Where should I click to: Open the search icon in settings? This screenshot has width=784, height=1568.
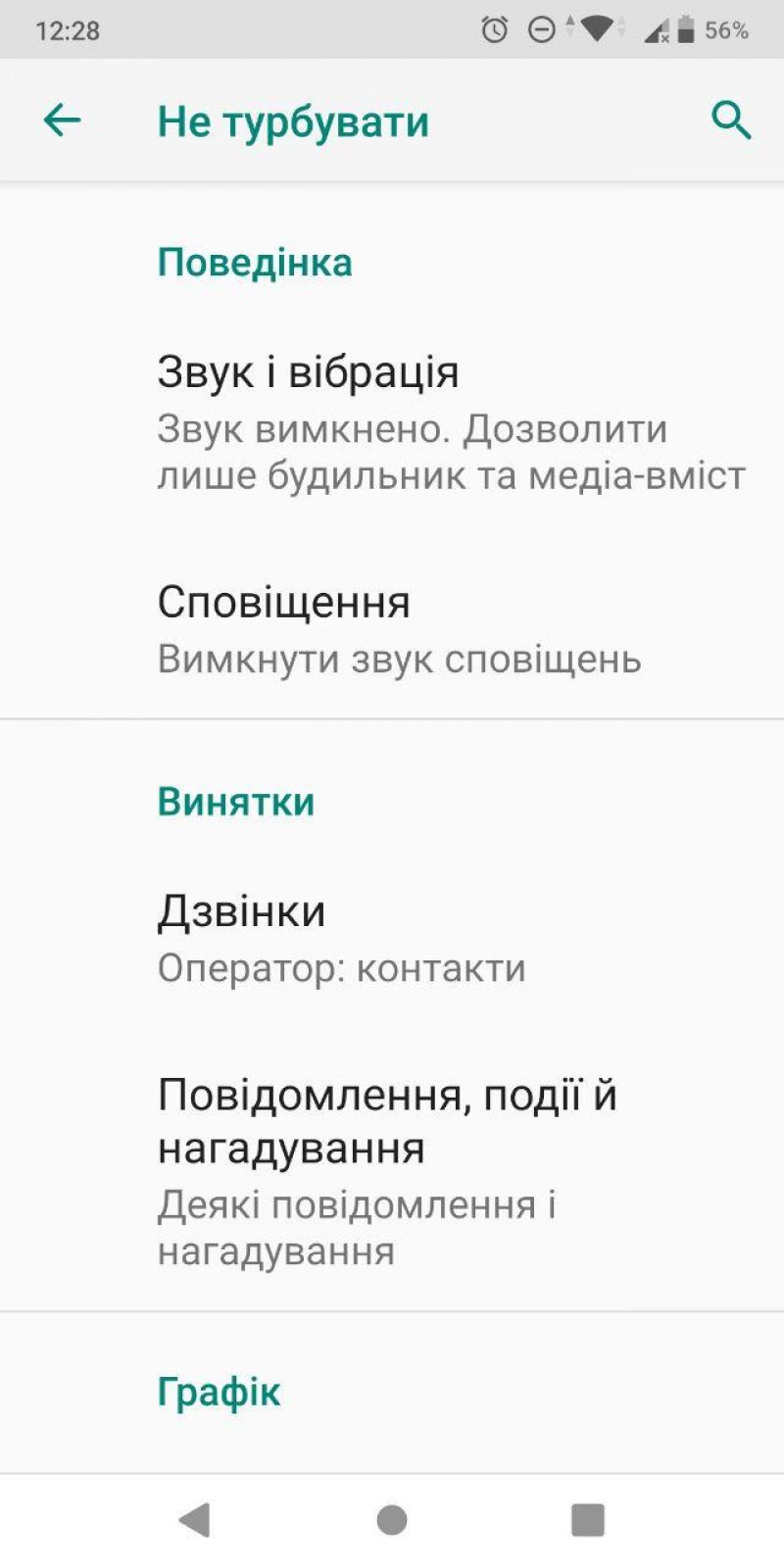coord(730,121)
